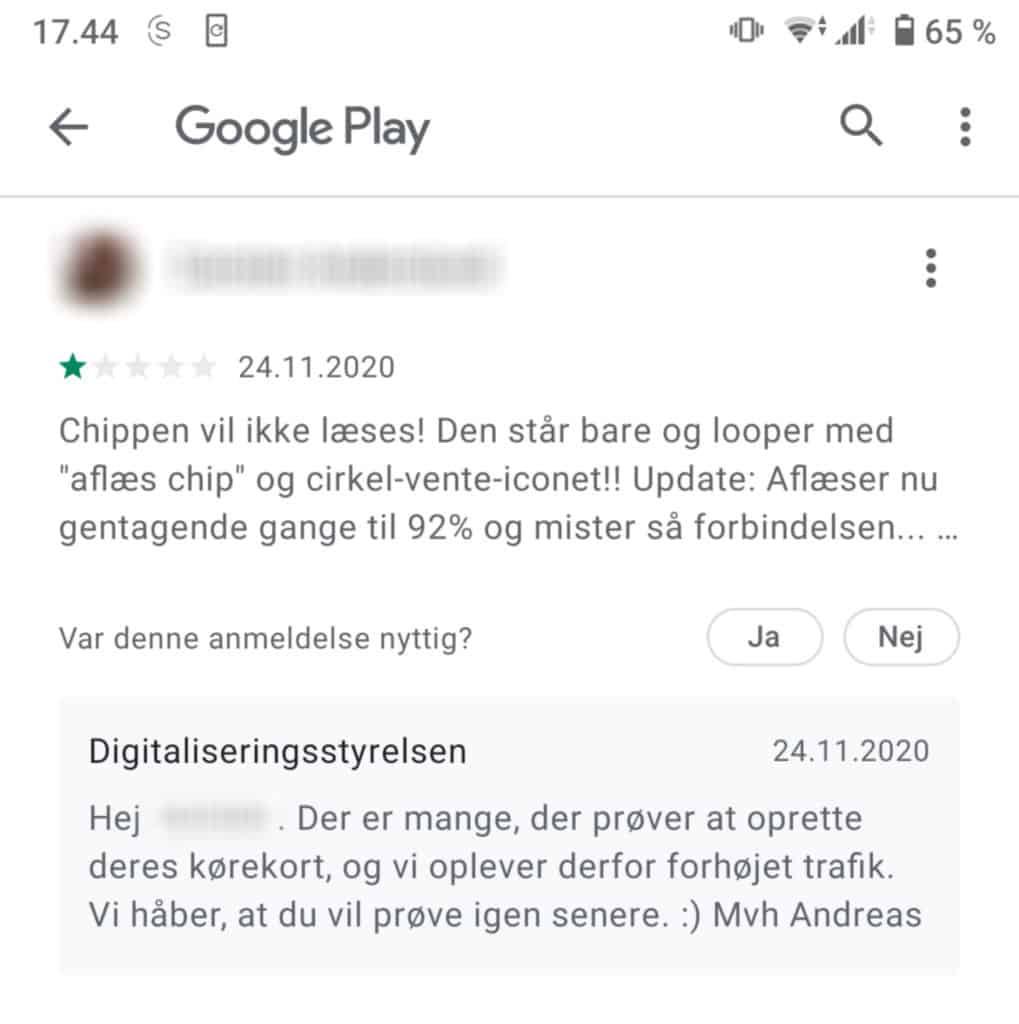Open Google Play search
1019x1024 pixels.
(x=860, y=127)
